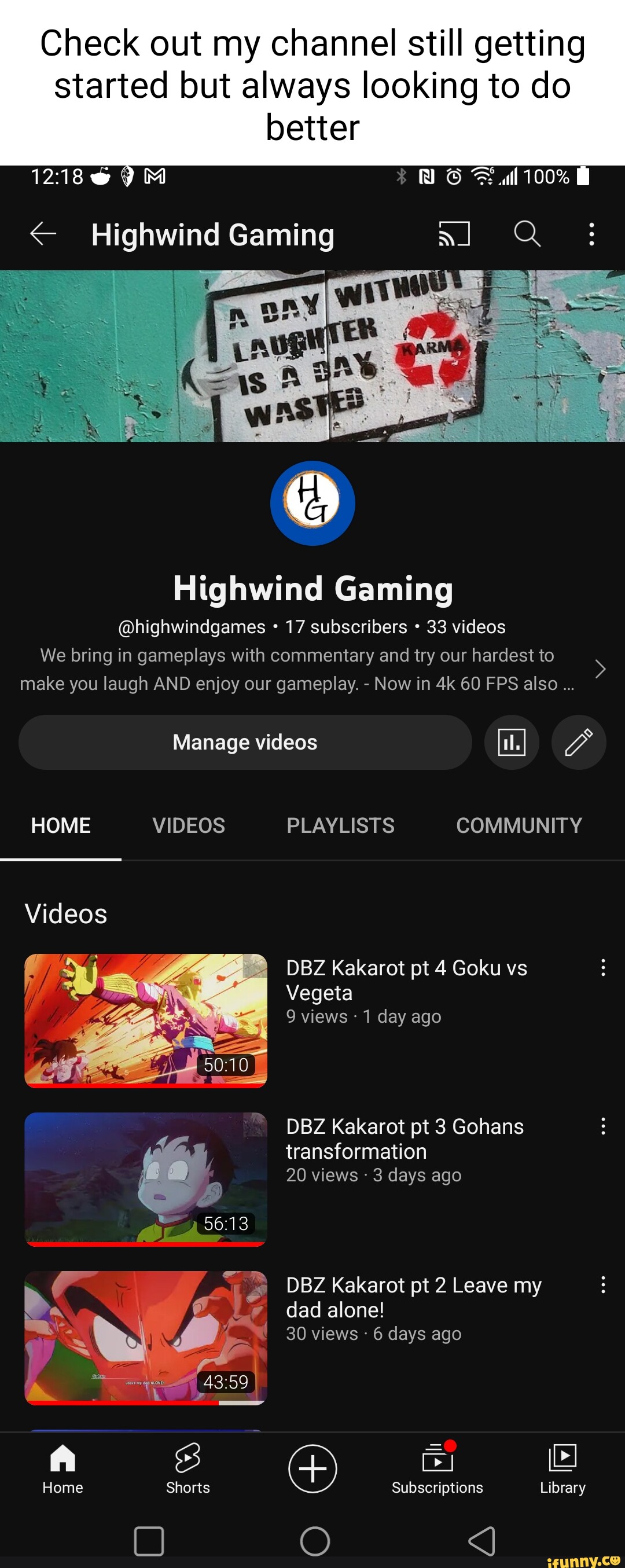
Task: Play DBZ Kakarot pt 2 Leave my dad alone
Action: pos(145,1337)
